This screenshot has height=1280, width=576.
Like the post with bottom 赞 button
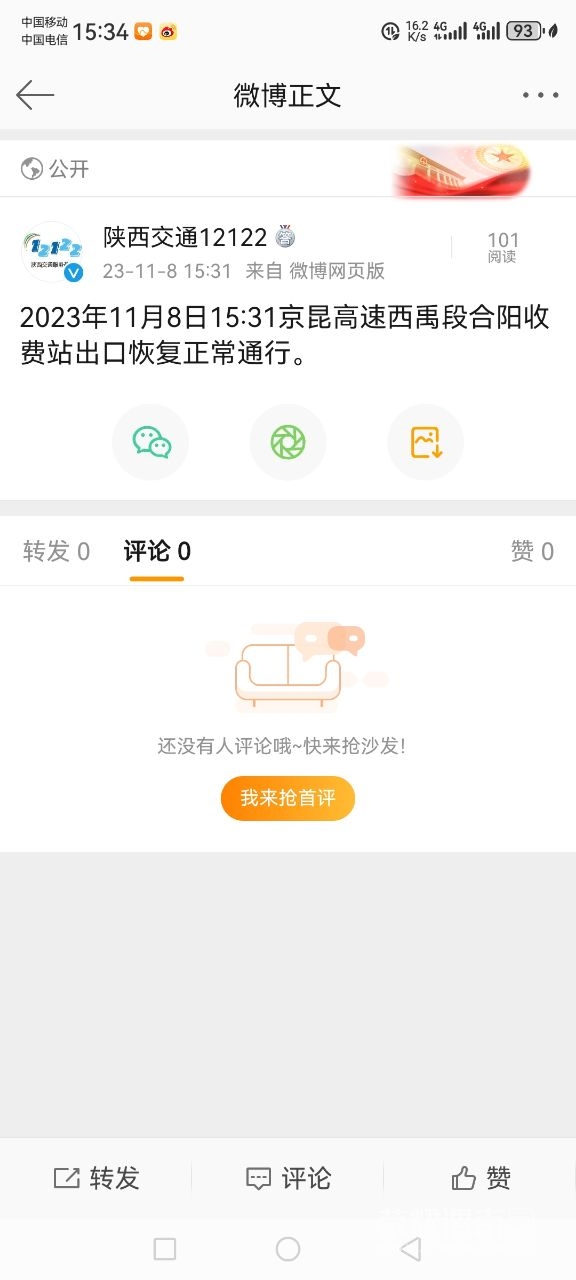(x=481, y=1178)
